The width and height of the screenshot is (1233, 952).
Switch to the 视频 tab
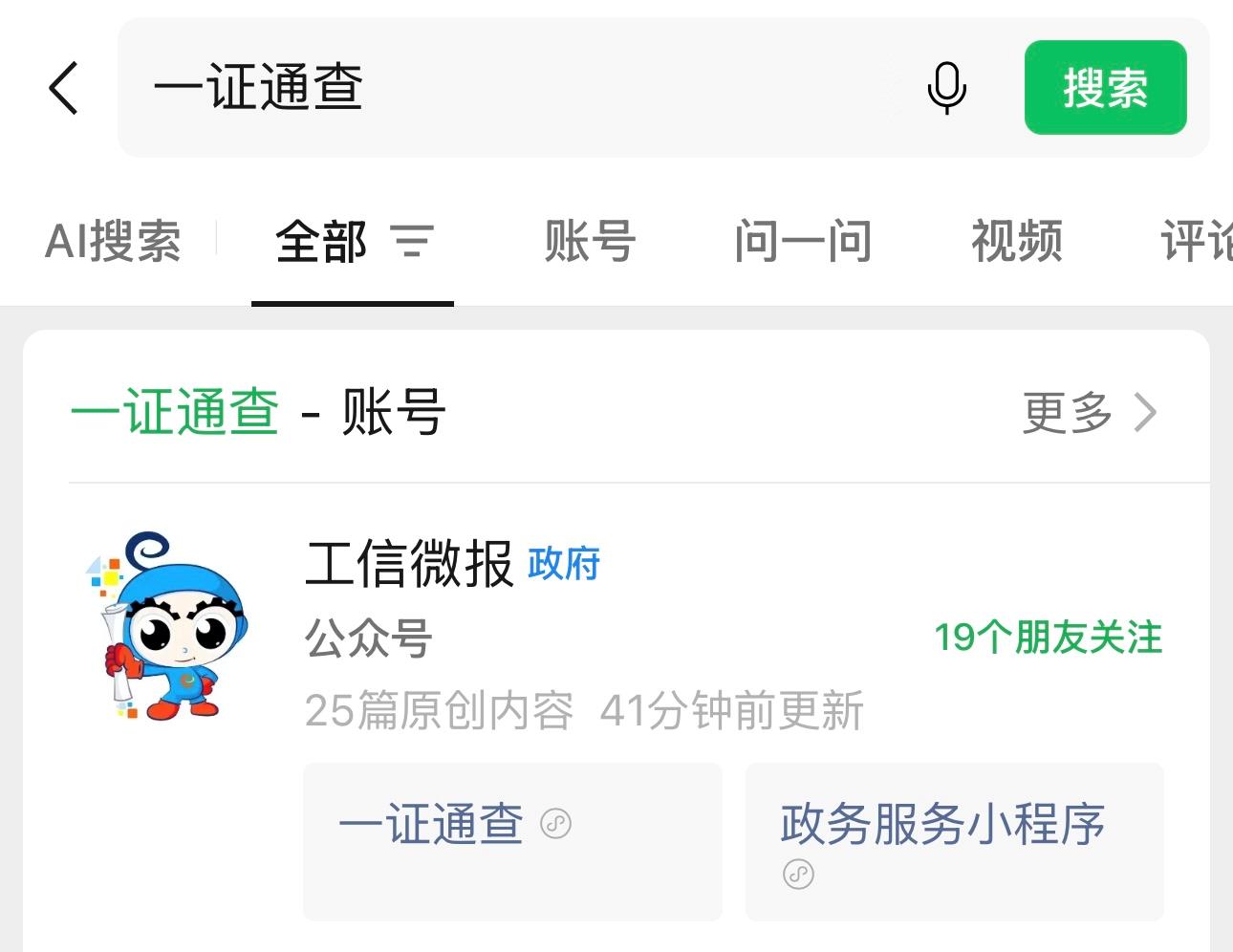pyautogui.click(x=1017, y=241)
